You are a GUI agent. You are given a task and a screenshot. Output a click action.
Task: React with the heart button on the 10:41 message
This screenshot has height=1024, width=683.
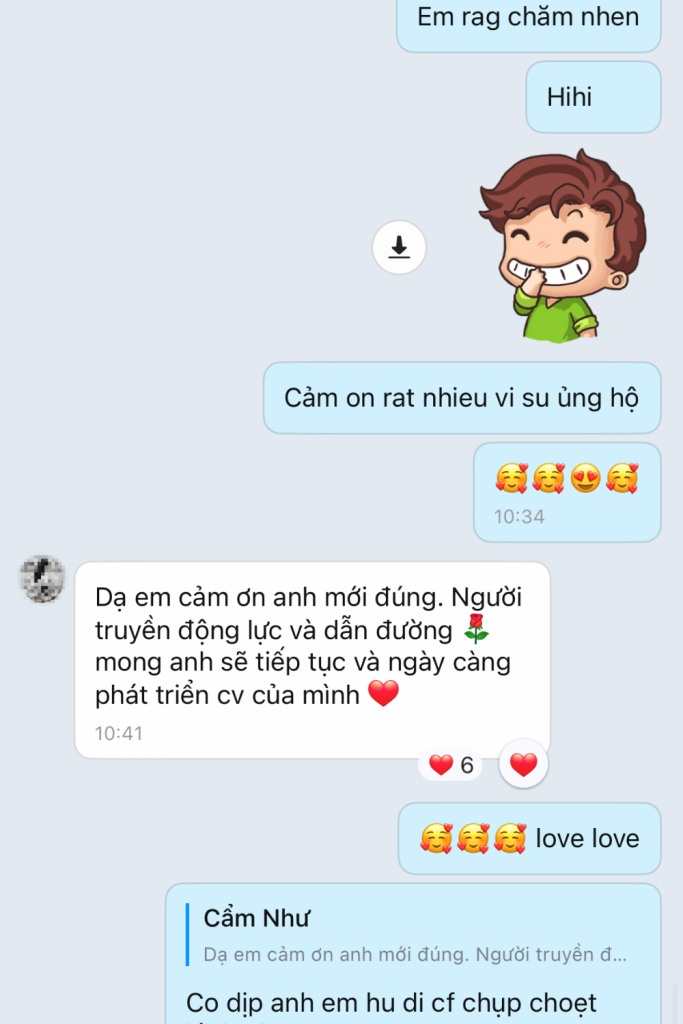tap(523, 765)
